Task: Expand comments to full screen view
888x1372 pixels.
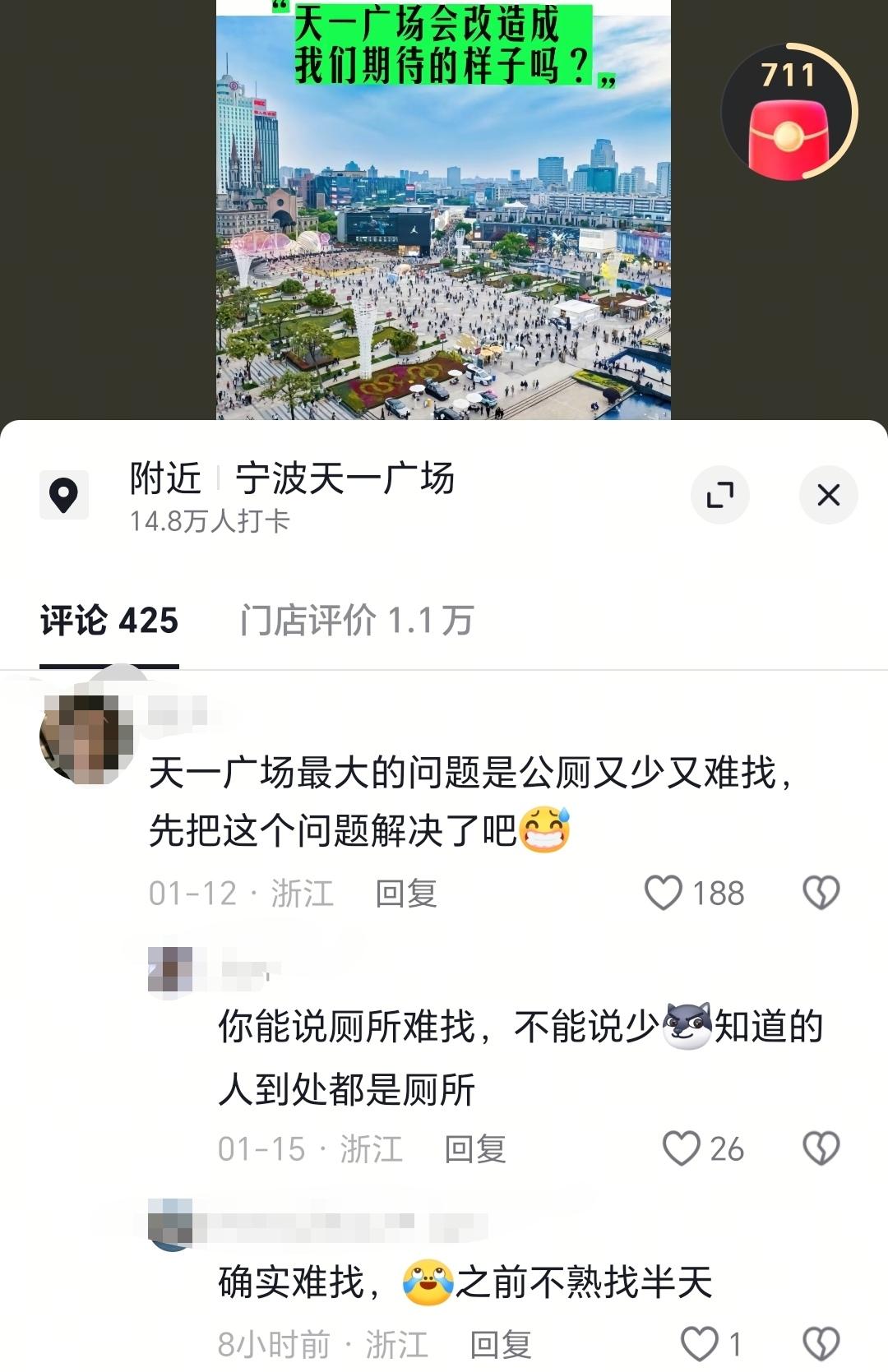Action: pos(722,493)
